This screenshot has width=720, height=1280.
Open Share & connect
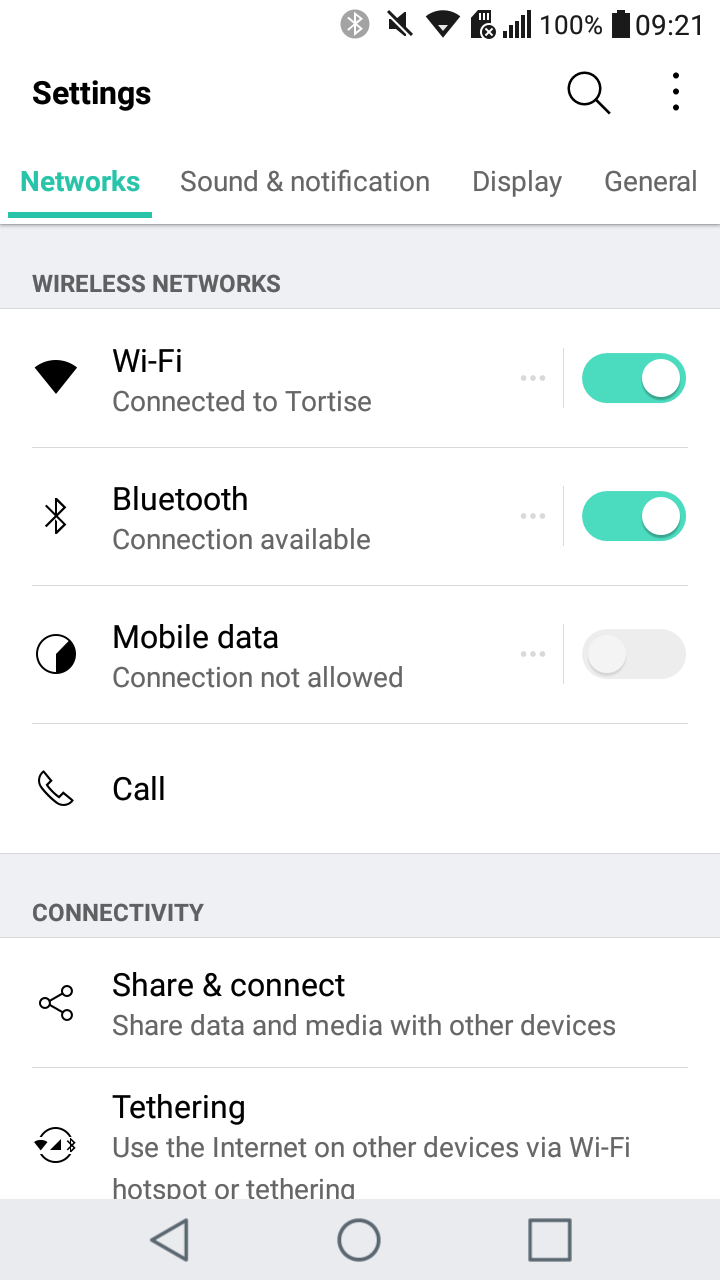(x=360, y=1003)
